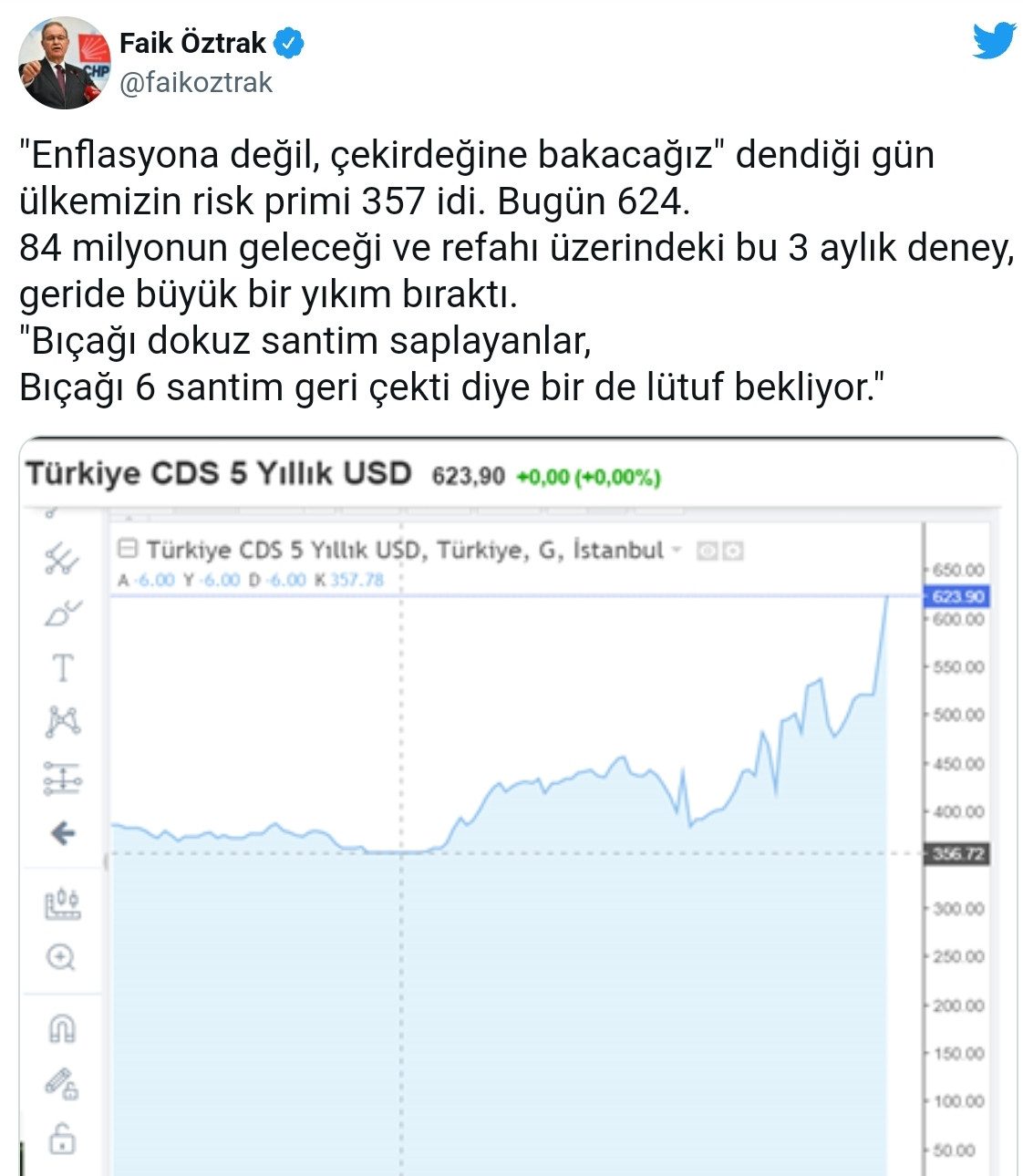Image resolution: width=1023 pixels, height=1176 pixels.
Task: Collapse the chart legend with the minus box
Action: (128, 550)
